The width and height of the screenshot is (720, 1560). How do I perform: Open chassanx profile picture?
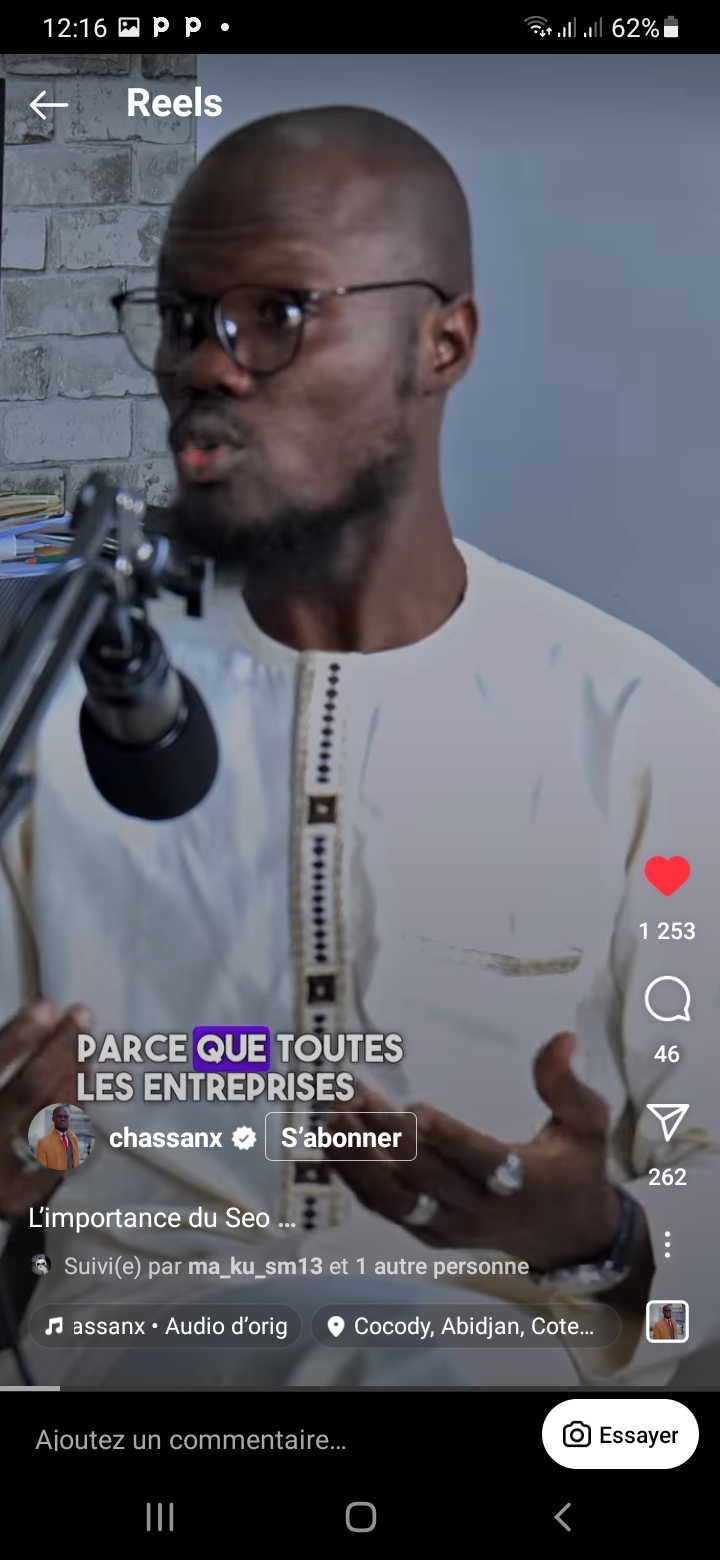[60, 1138]
